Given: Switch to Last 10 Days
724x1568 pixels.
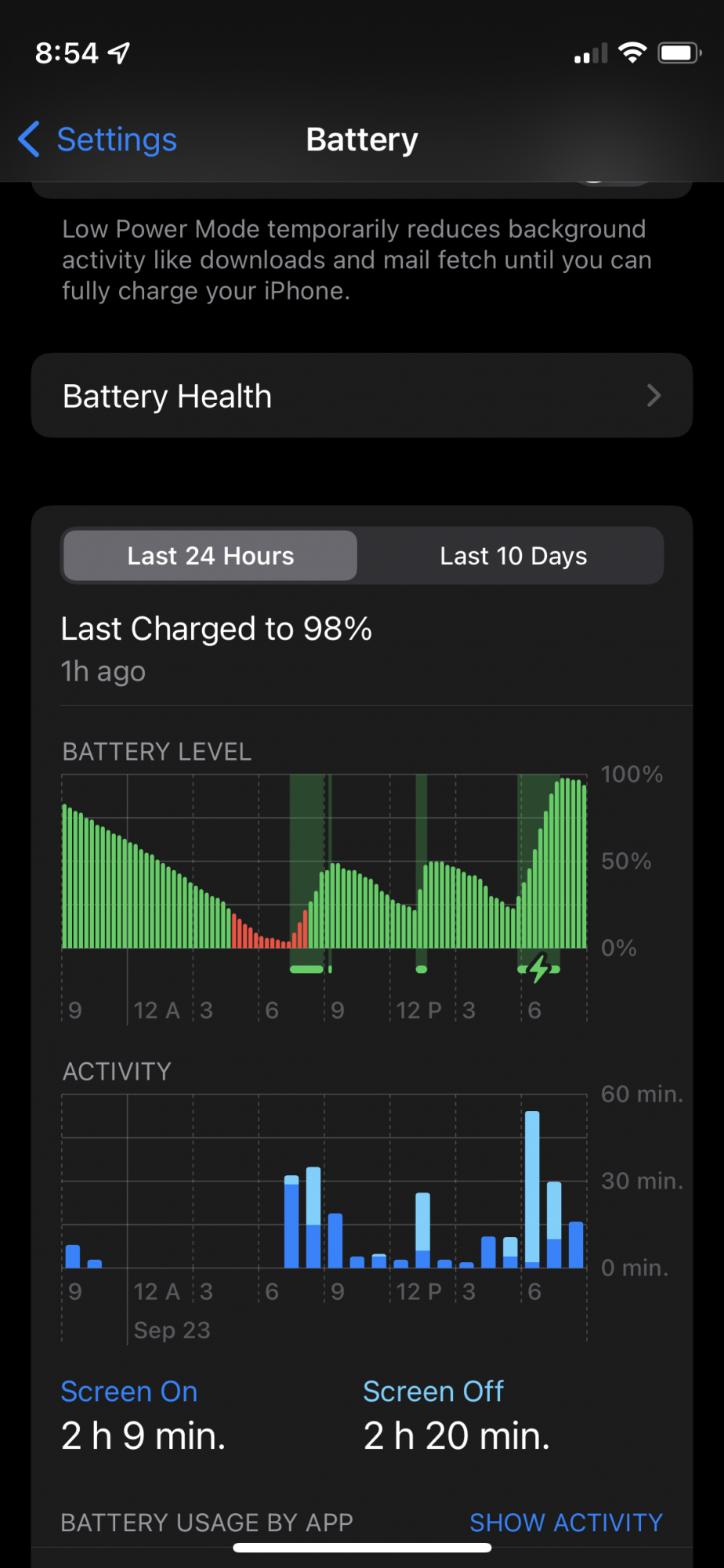Looking at the screenshot, I should pyautogui.click(x=513, y=556).
